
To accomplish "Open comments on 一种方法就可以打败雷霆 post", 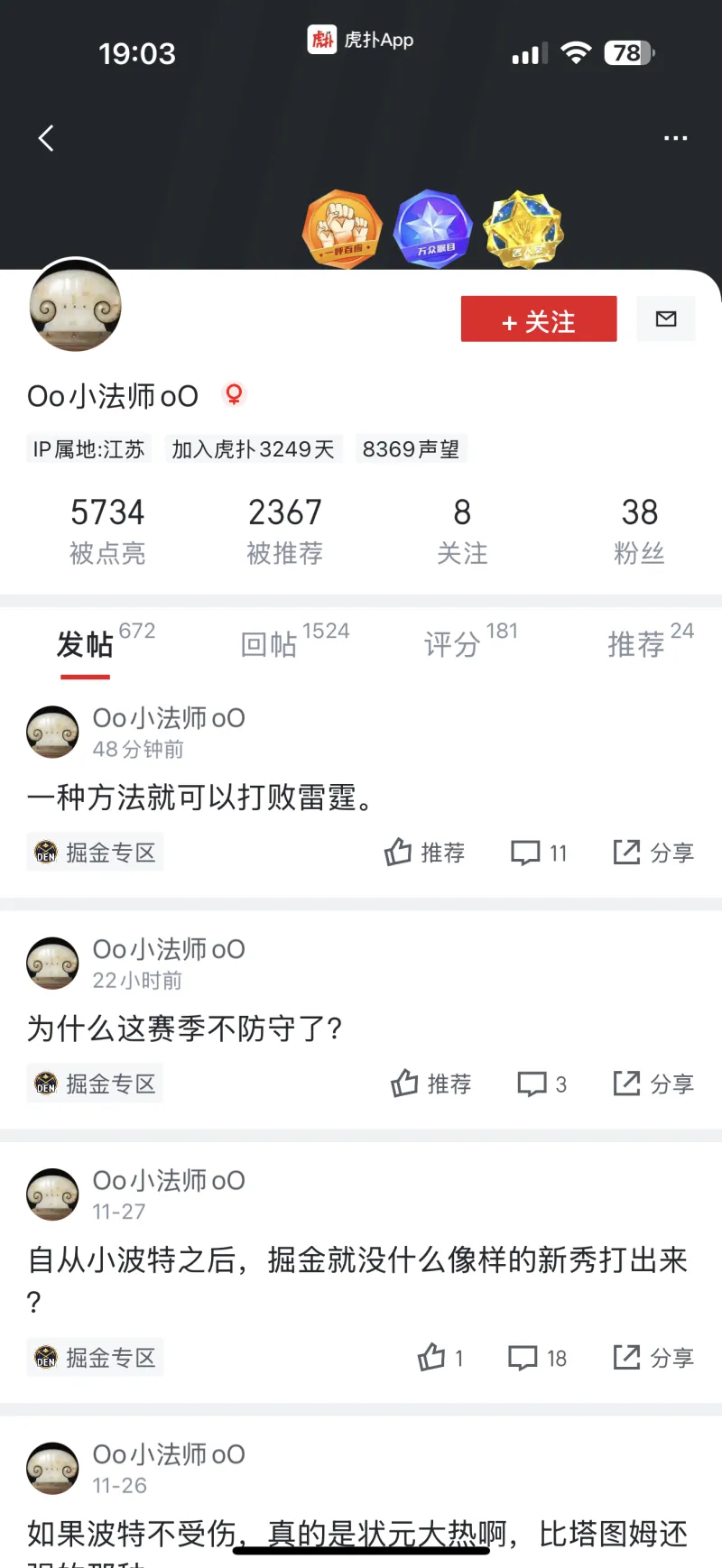I will click(x=539, y=853).
